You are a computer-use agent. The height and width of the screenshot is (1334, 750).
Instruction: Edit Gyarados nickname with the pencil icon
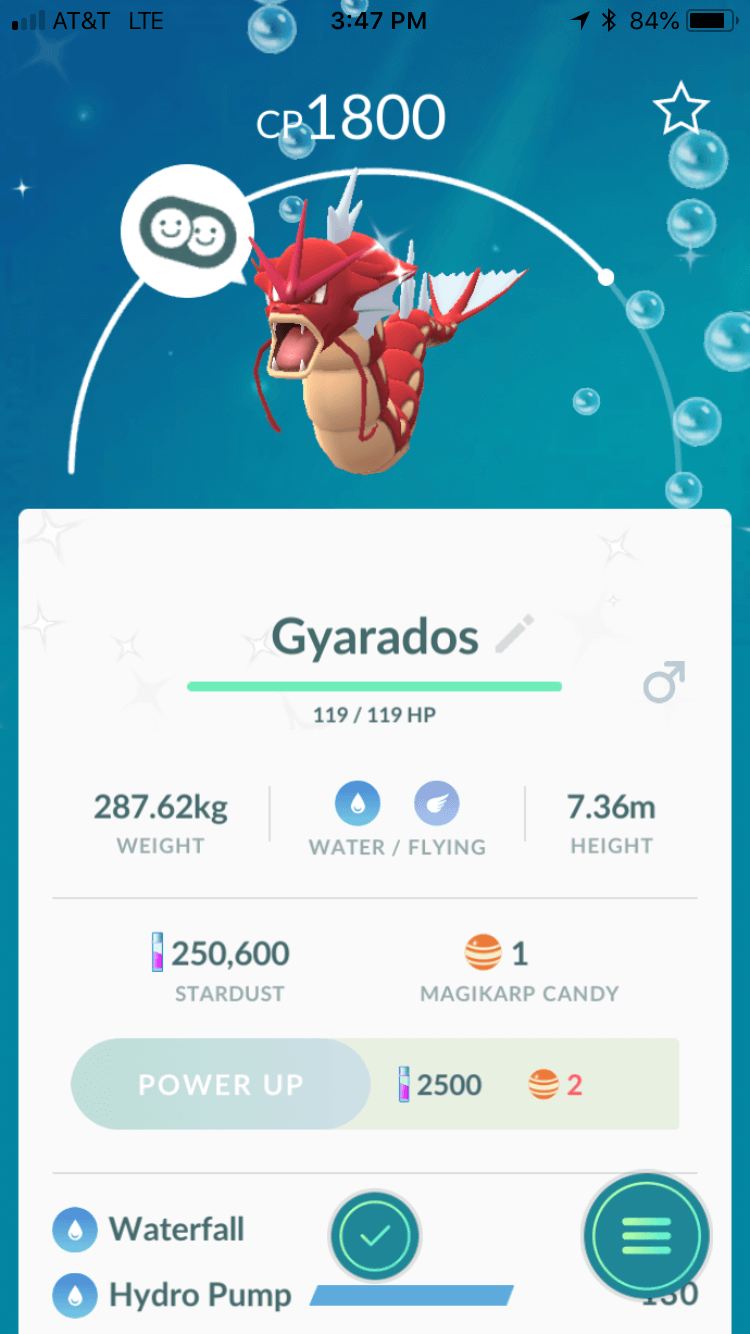[x=514, y=635]
